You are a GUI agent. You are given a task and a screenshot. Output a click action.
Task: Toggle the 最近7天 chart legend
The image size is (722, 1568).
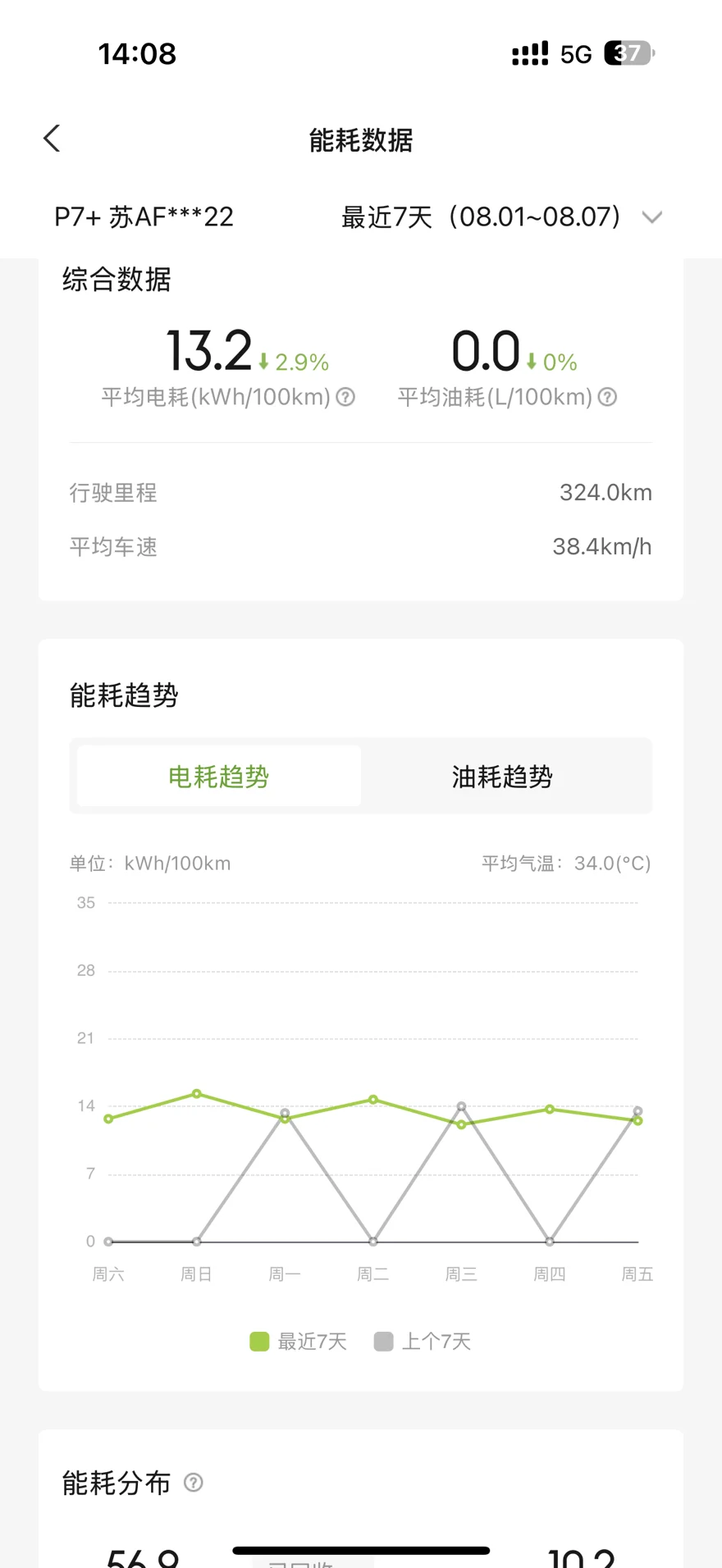coord(299,1342)
